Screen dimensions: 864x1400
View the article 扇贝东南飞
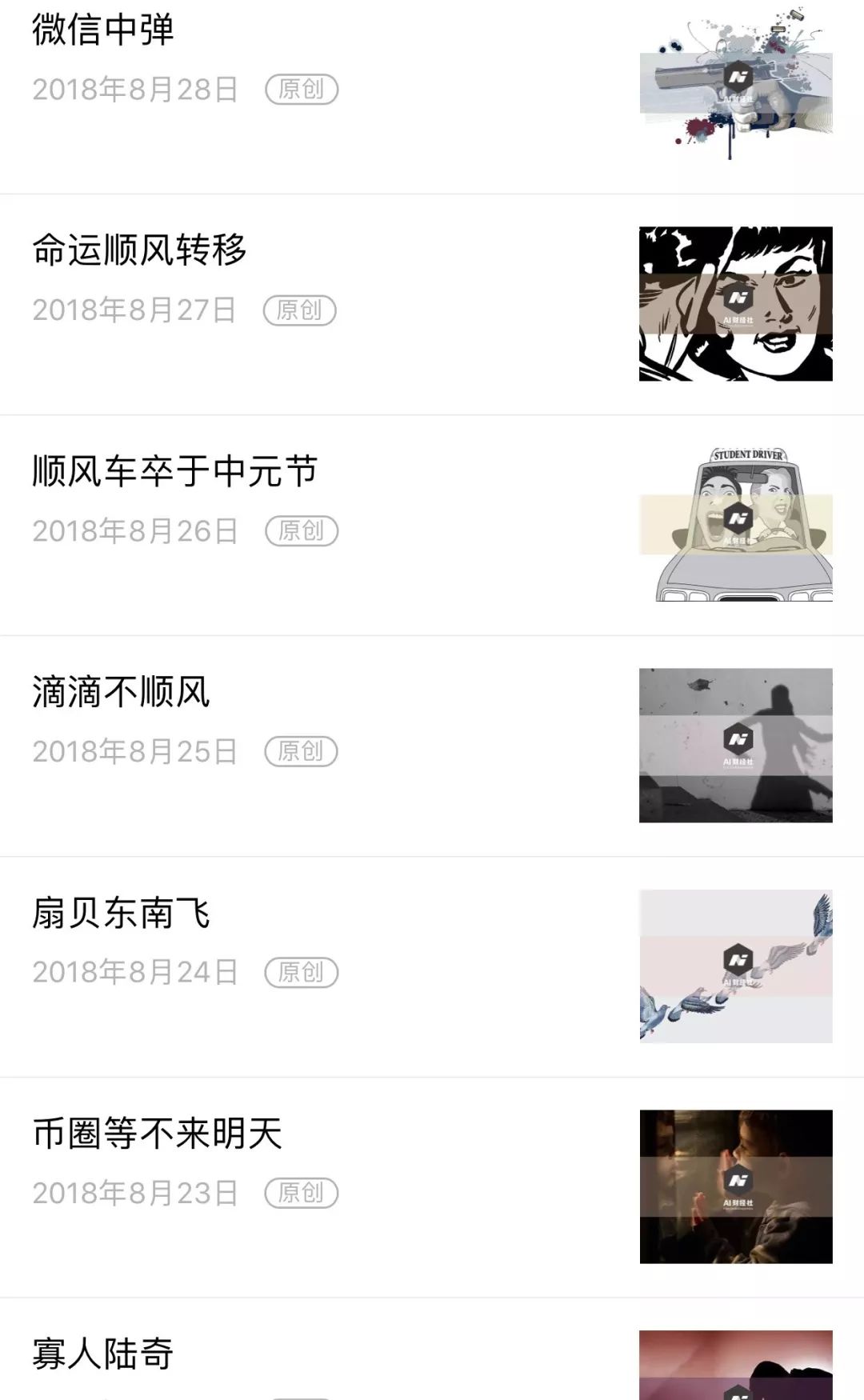click(x=122, y=913)
